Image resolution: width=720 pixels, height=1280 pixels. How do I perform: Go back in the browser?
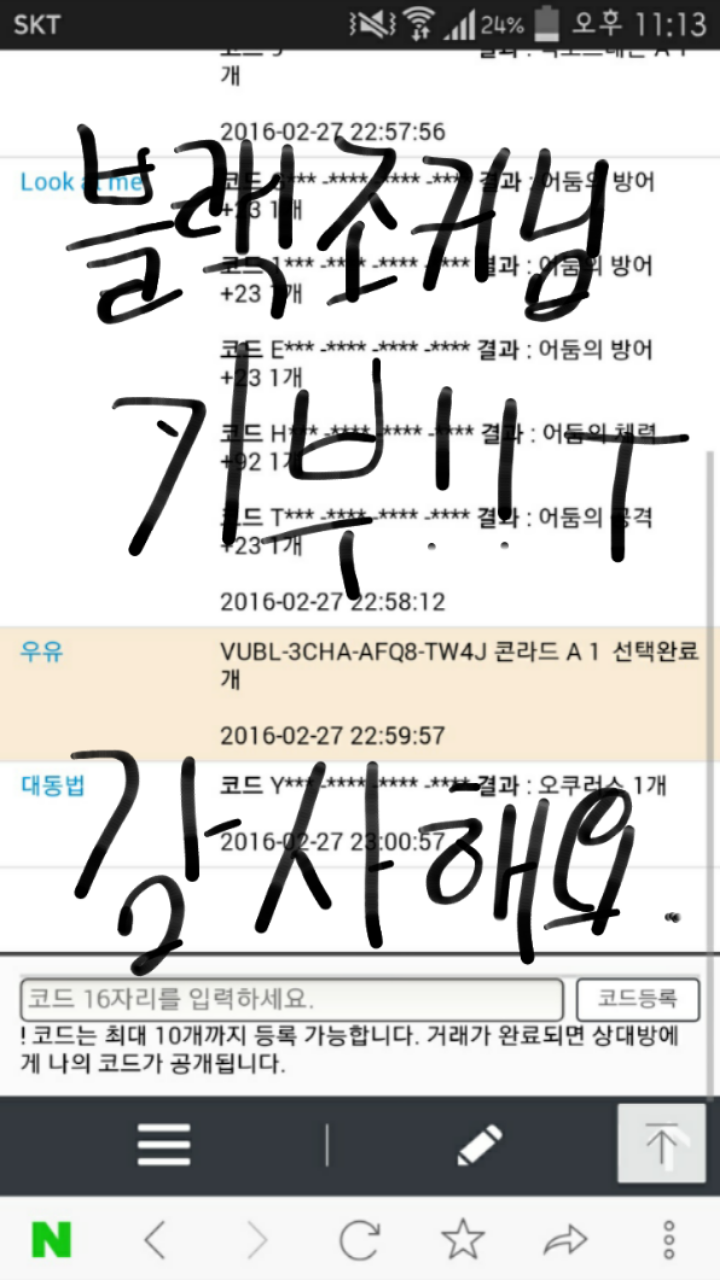point(155,1240)
